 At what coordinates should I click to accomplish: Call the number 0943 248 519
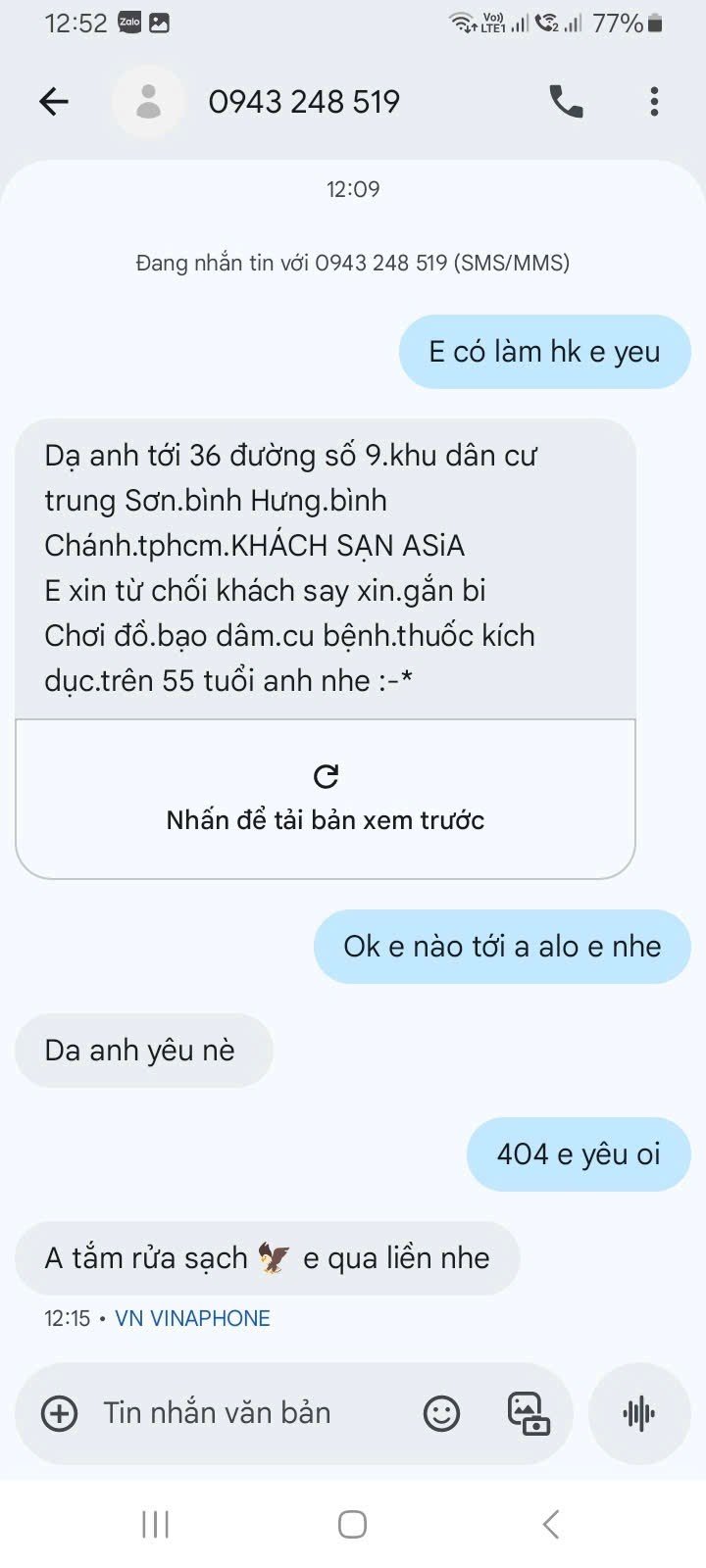[566, 101]
